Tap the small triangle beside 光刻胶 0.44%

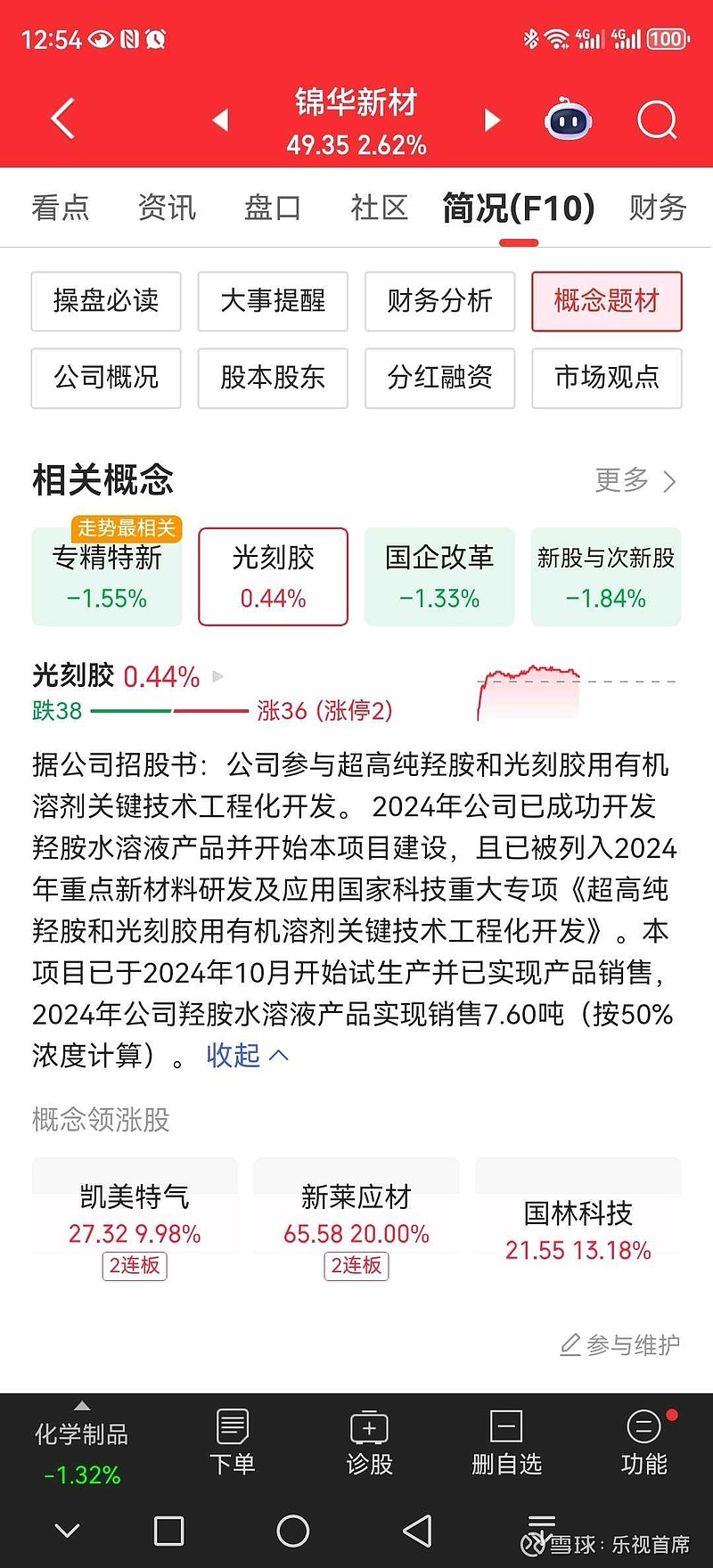click(x=217, y=676)
